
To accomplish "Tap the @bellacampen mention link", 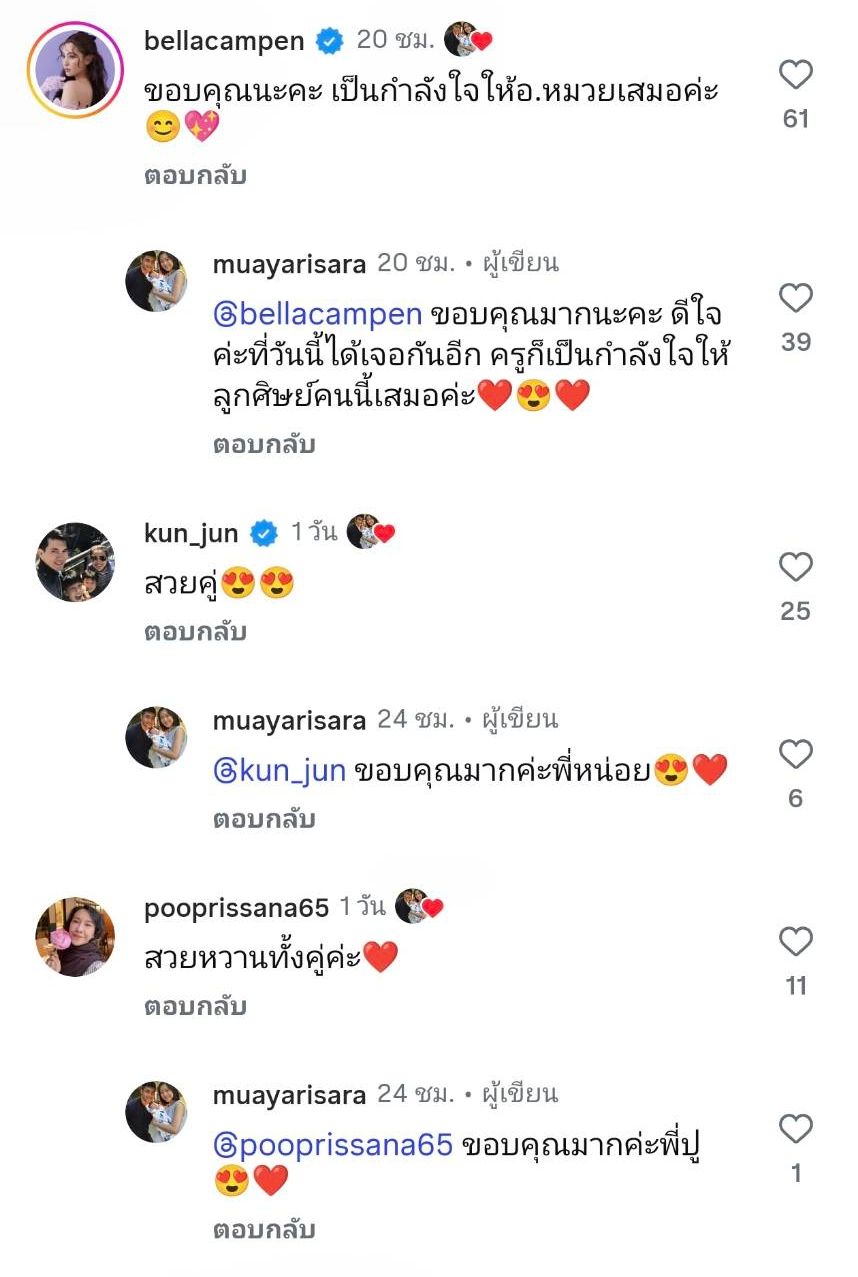I will 318,314.
